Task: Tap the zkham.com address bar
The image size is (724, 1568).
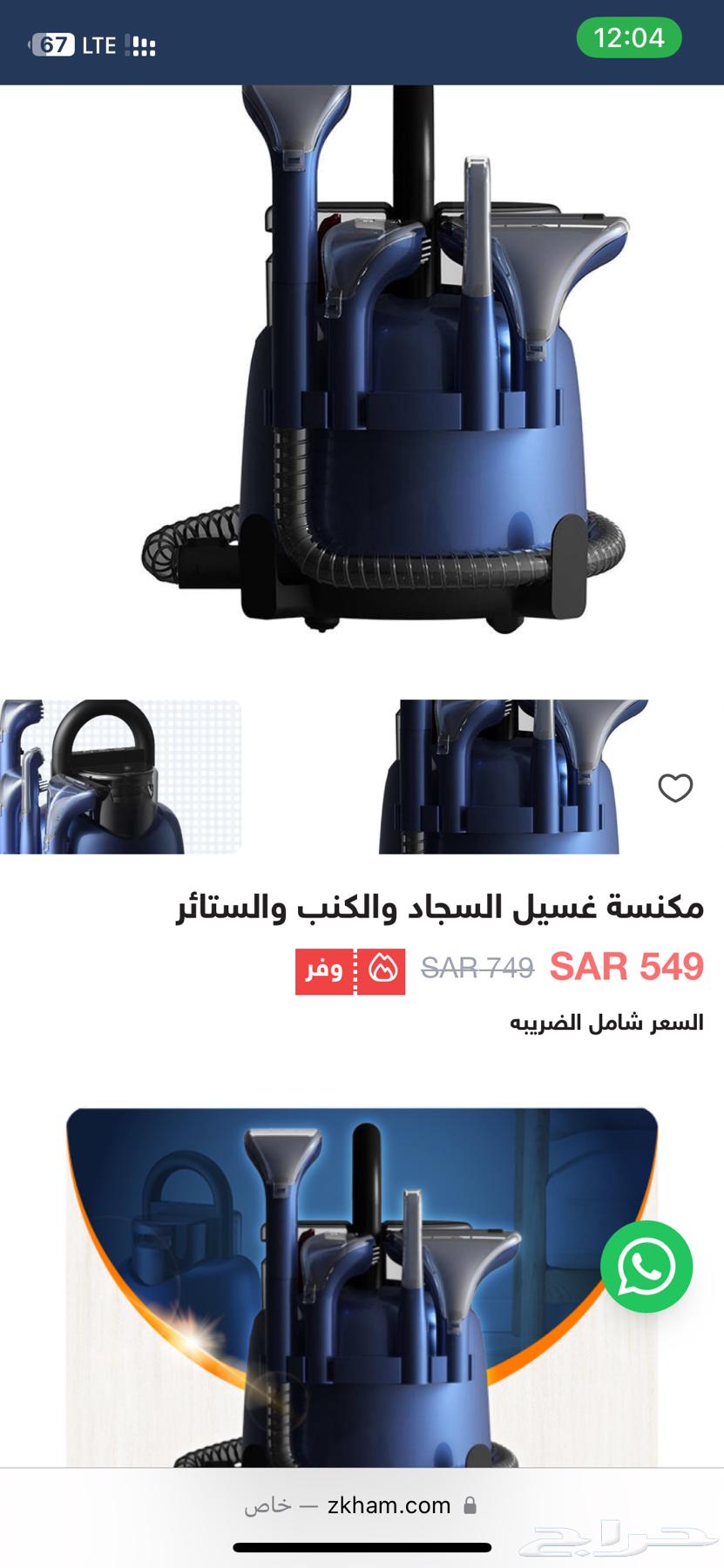Action: pyautogui.click(x=362, y=1504)
